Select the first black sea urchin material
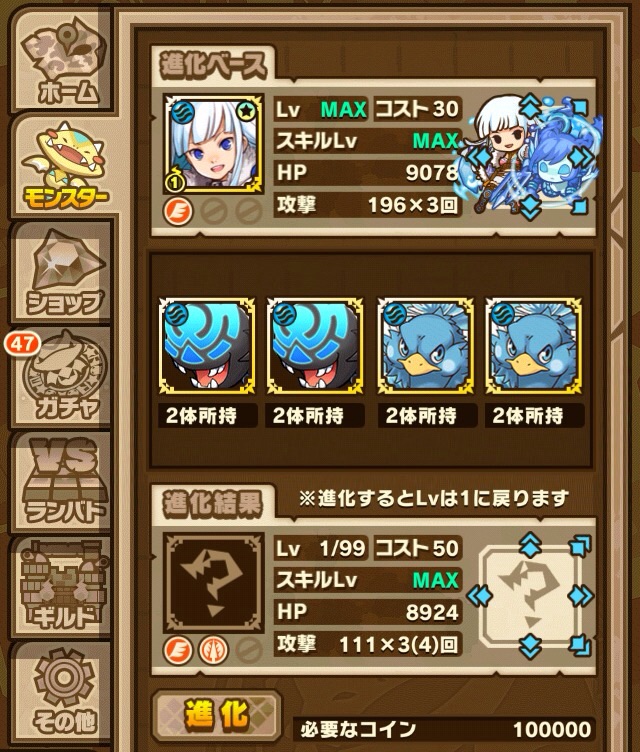640x752 pixels. (x=206, y=346)
